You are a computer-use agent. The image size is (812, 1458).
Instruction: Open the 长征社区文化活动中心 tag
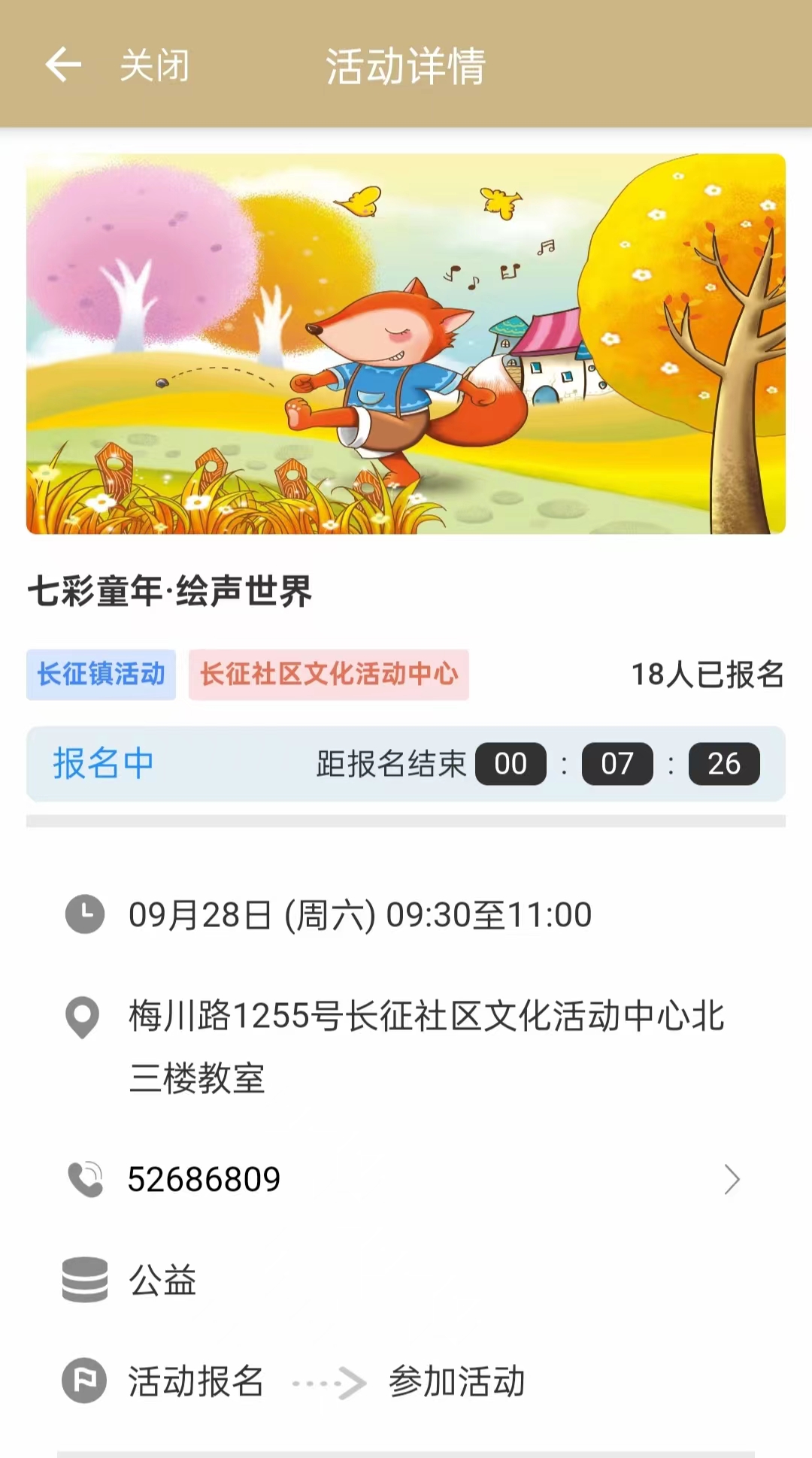tap(329, 674)
